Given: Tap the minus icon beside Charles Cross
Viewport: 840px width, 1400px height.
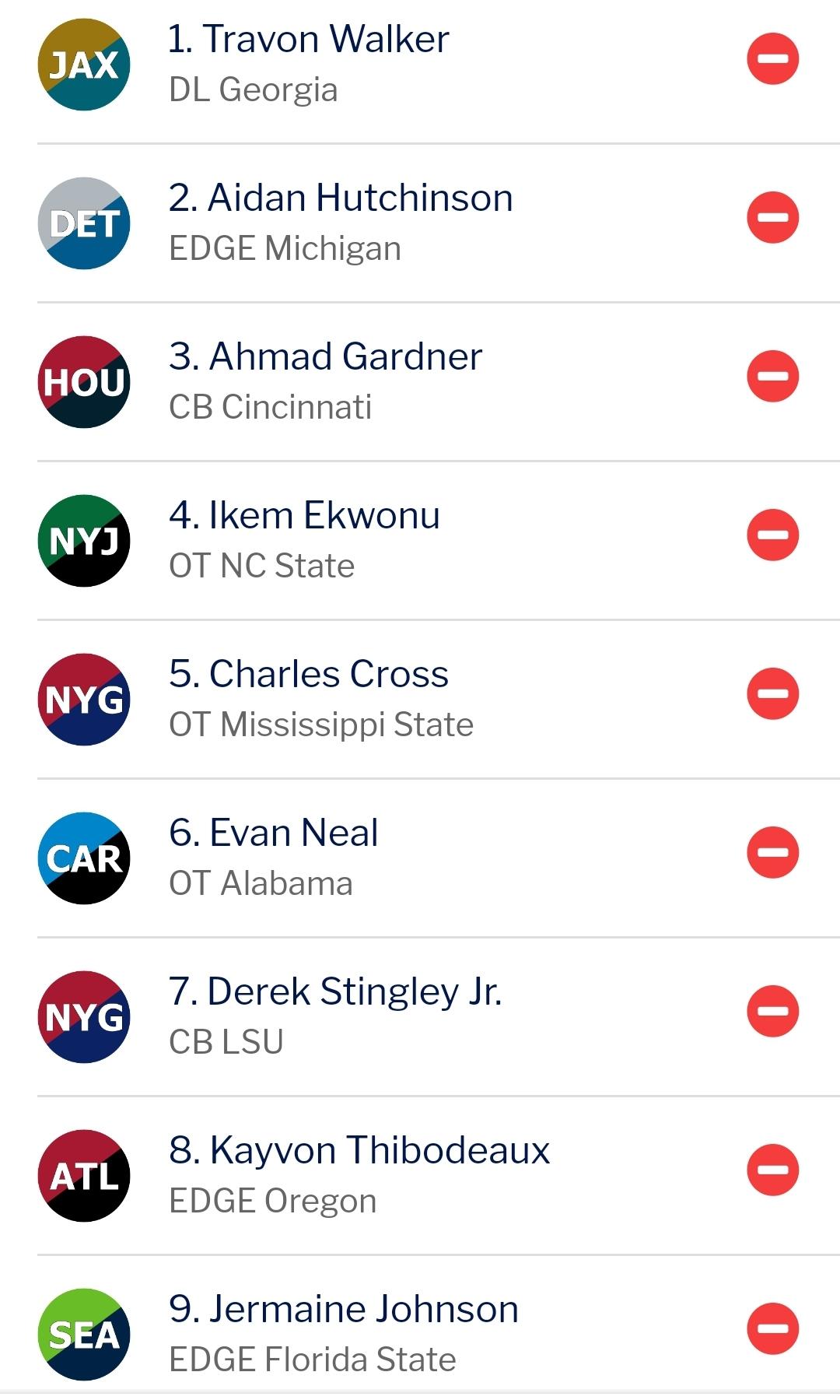Looking at the screenshot, I should tap(772, 693).
